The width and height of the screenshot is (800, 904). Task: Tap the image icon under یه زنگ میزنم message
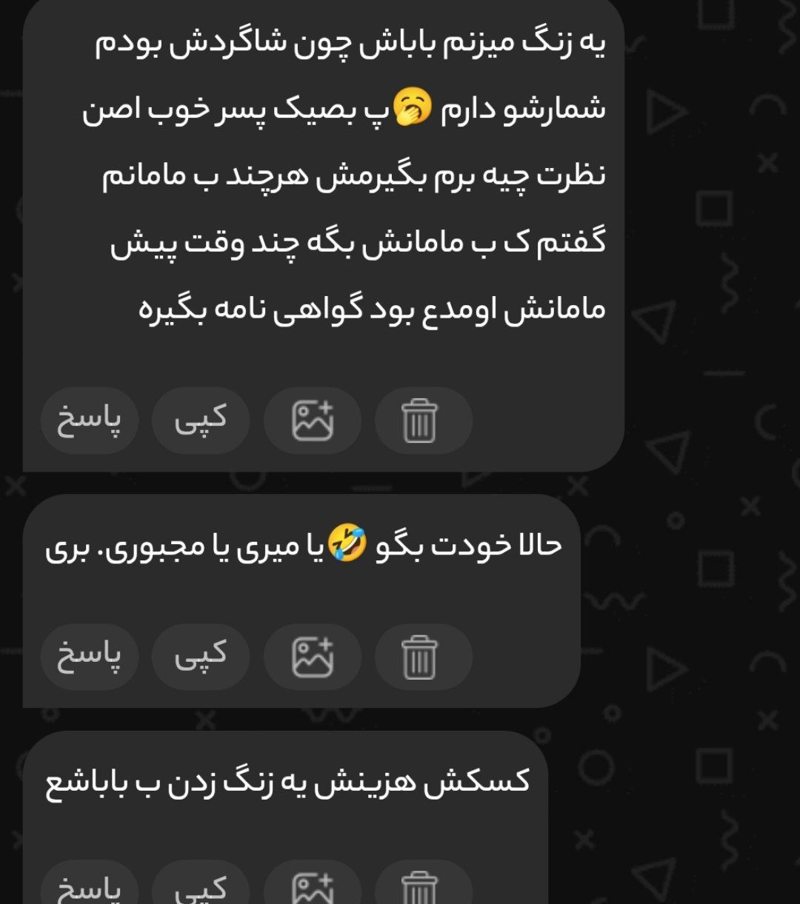tap(312, 421)
